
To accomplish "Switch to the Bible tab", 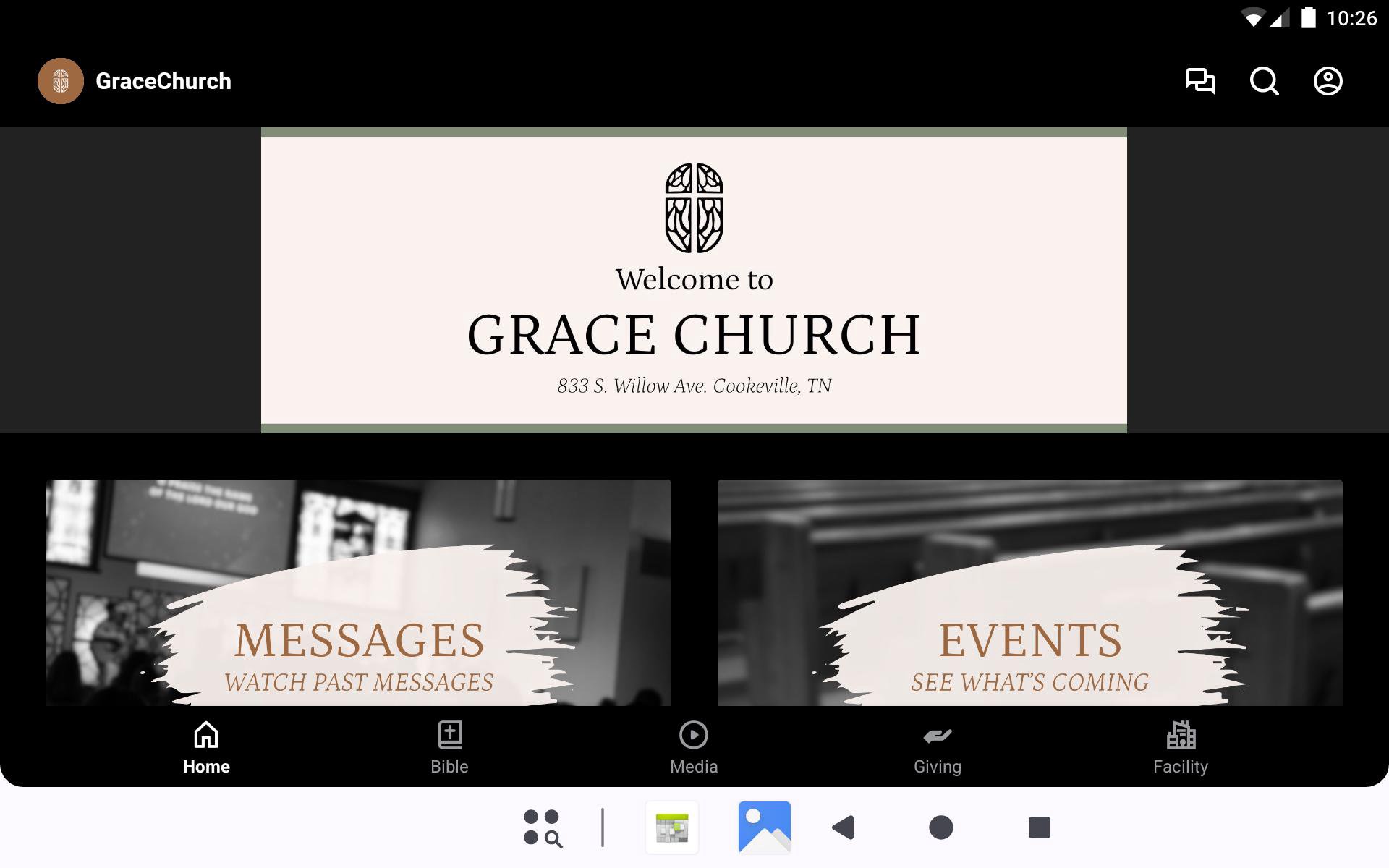I will tap(449, 748).
